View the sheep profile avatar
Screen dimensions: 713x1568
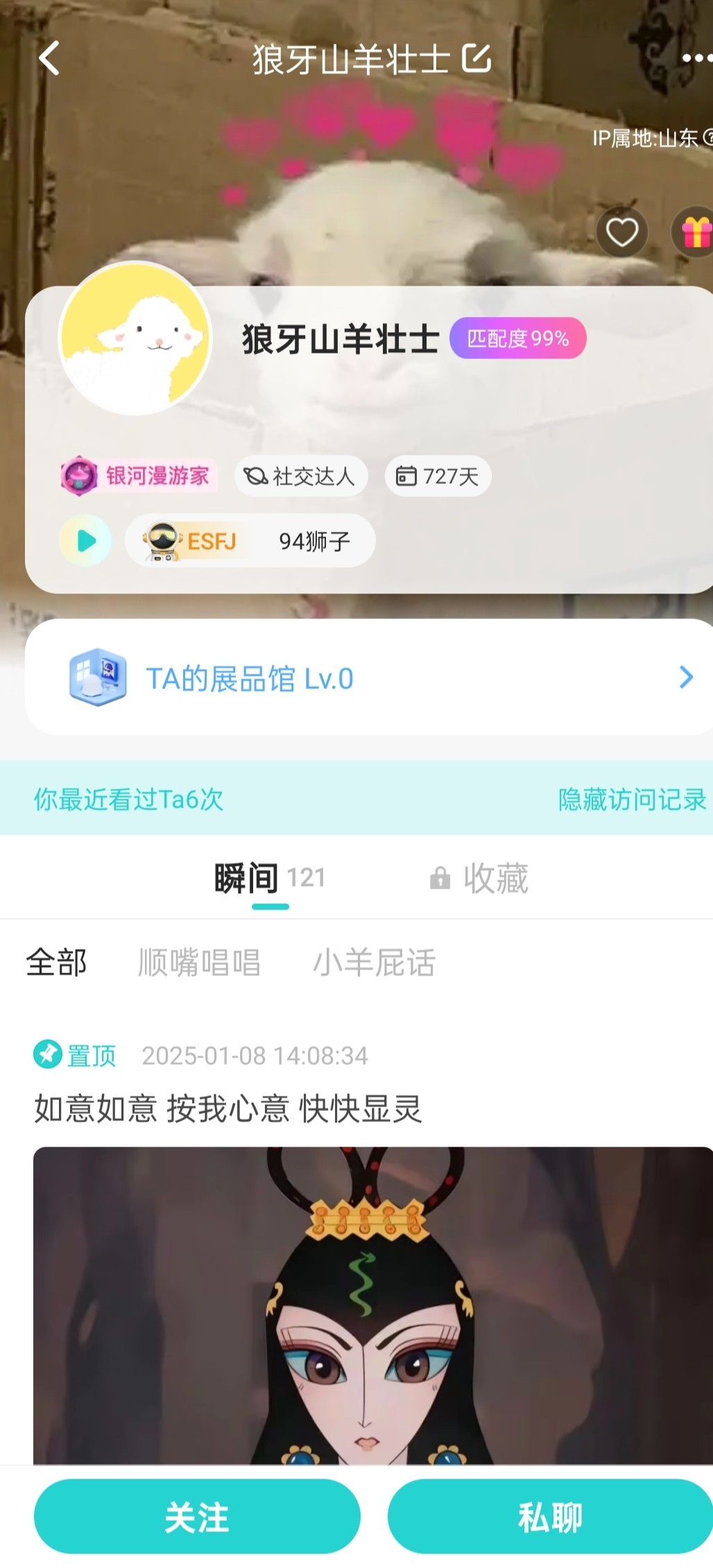(x=135, y=339)
